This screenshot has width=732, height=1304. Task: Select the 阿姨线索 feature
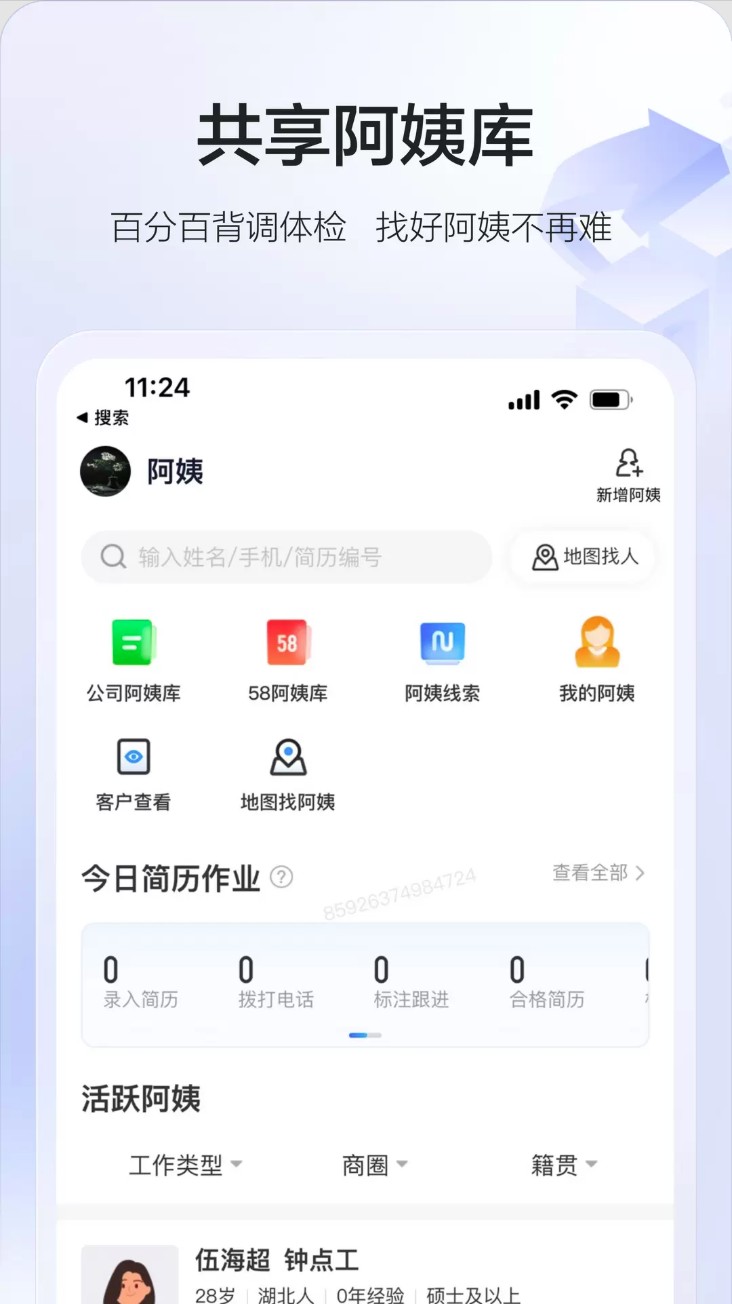[x=443, y=657]
